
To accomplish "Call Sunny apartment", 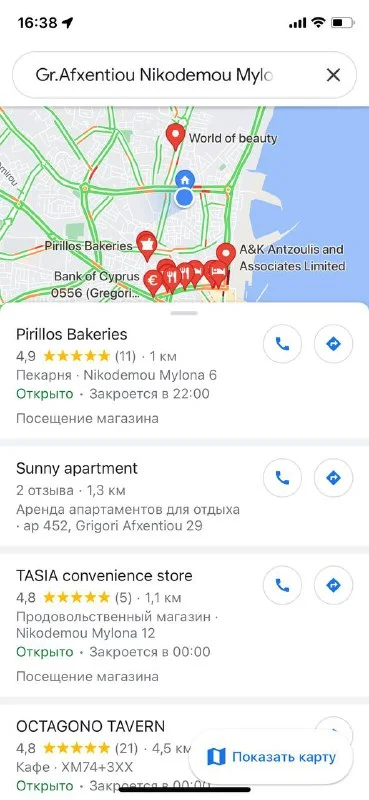I will [282, 478].
